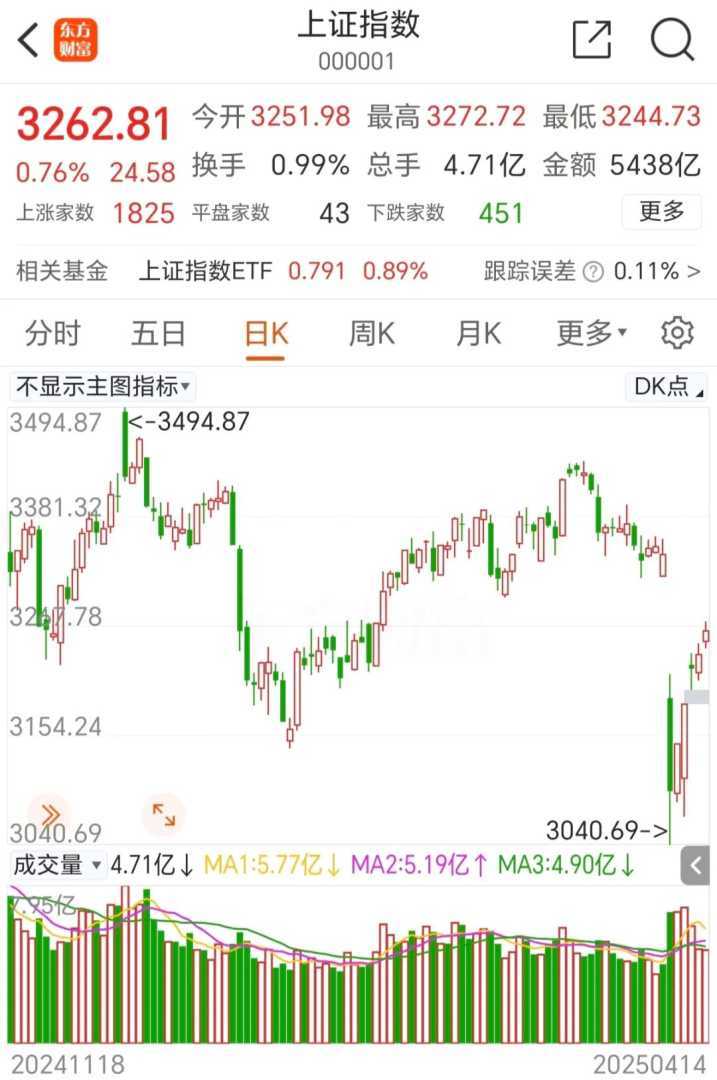Expand the 更多 chart period dropdown
717x1080 pixels.
[591, 333]
